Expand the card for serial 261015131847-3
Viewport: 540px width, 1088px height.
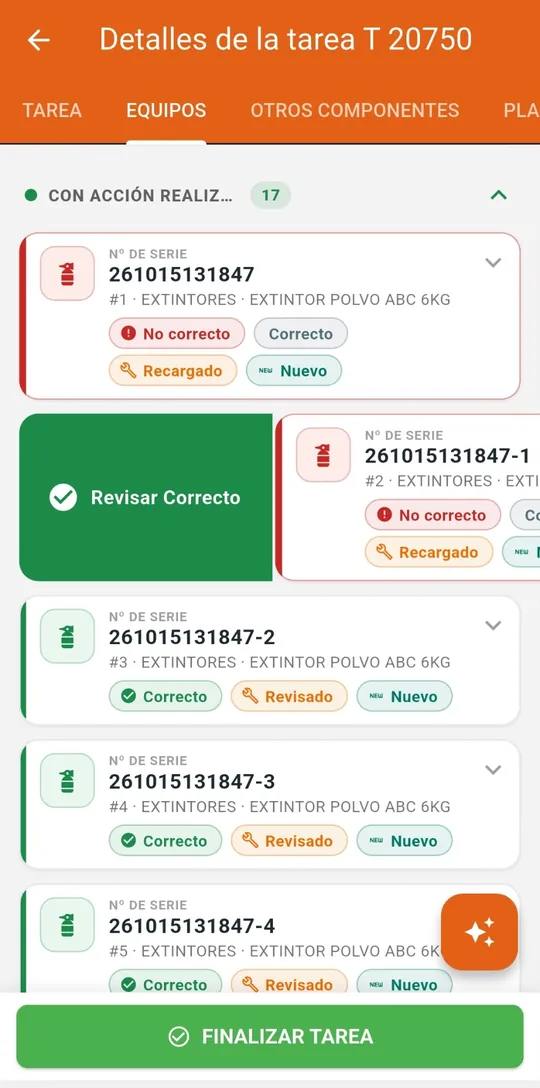(x=493, y=770)
